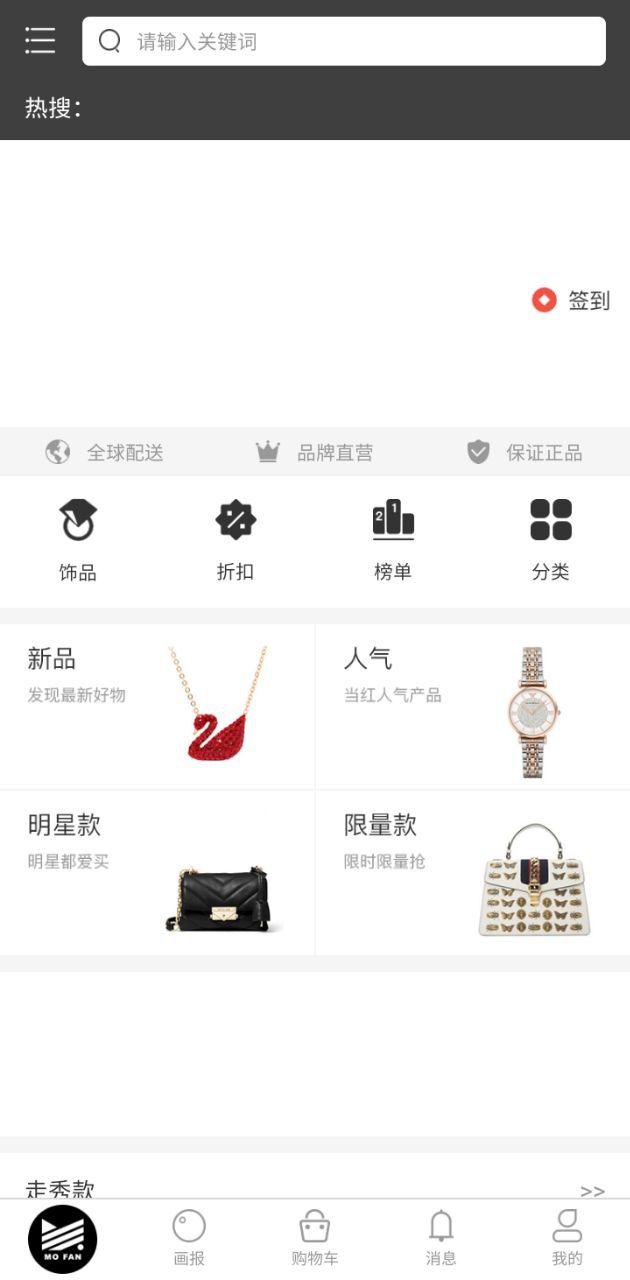Switch to the 画报 tab
The height and width of the screenshot is (1280, 630).
click(x=189, y=1238)
